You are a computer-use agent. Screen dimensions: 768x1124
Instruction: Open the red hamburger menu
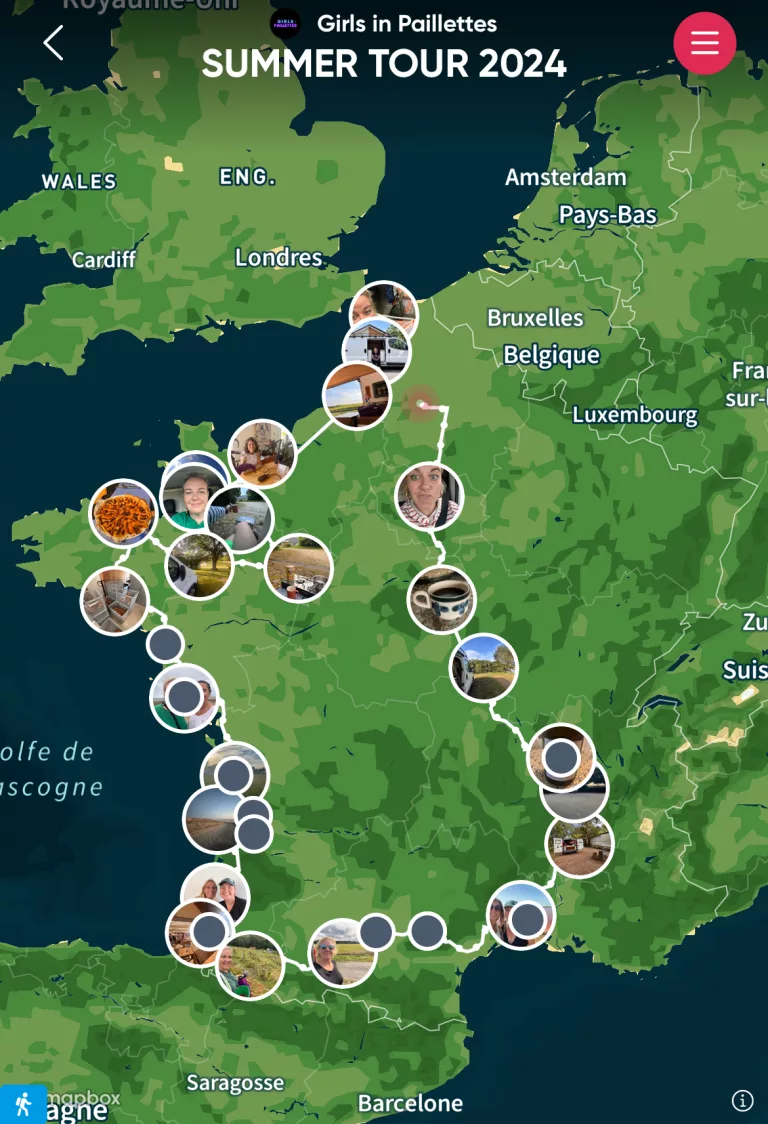tap(704, 43)
